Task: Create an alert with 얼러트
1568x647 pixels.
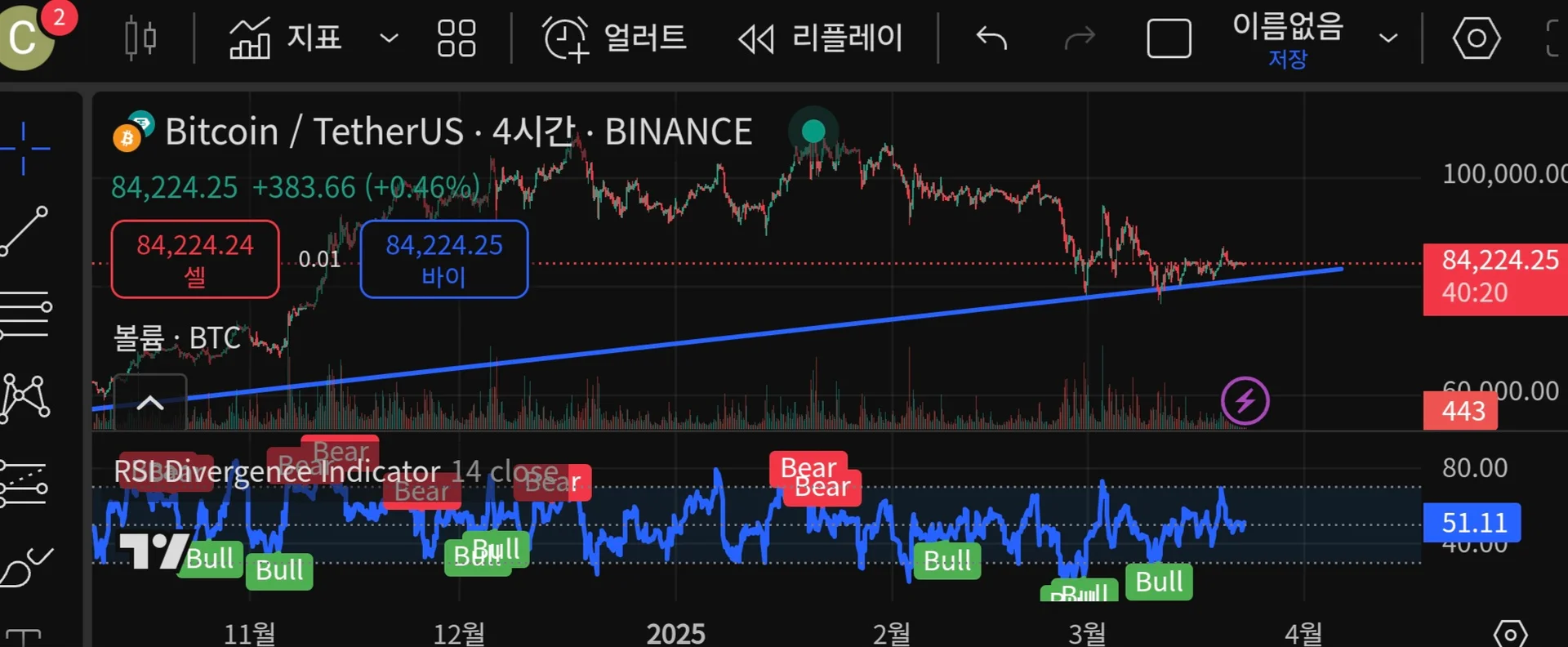Action: click(614, 38)
